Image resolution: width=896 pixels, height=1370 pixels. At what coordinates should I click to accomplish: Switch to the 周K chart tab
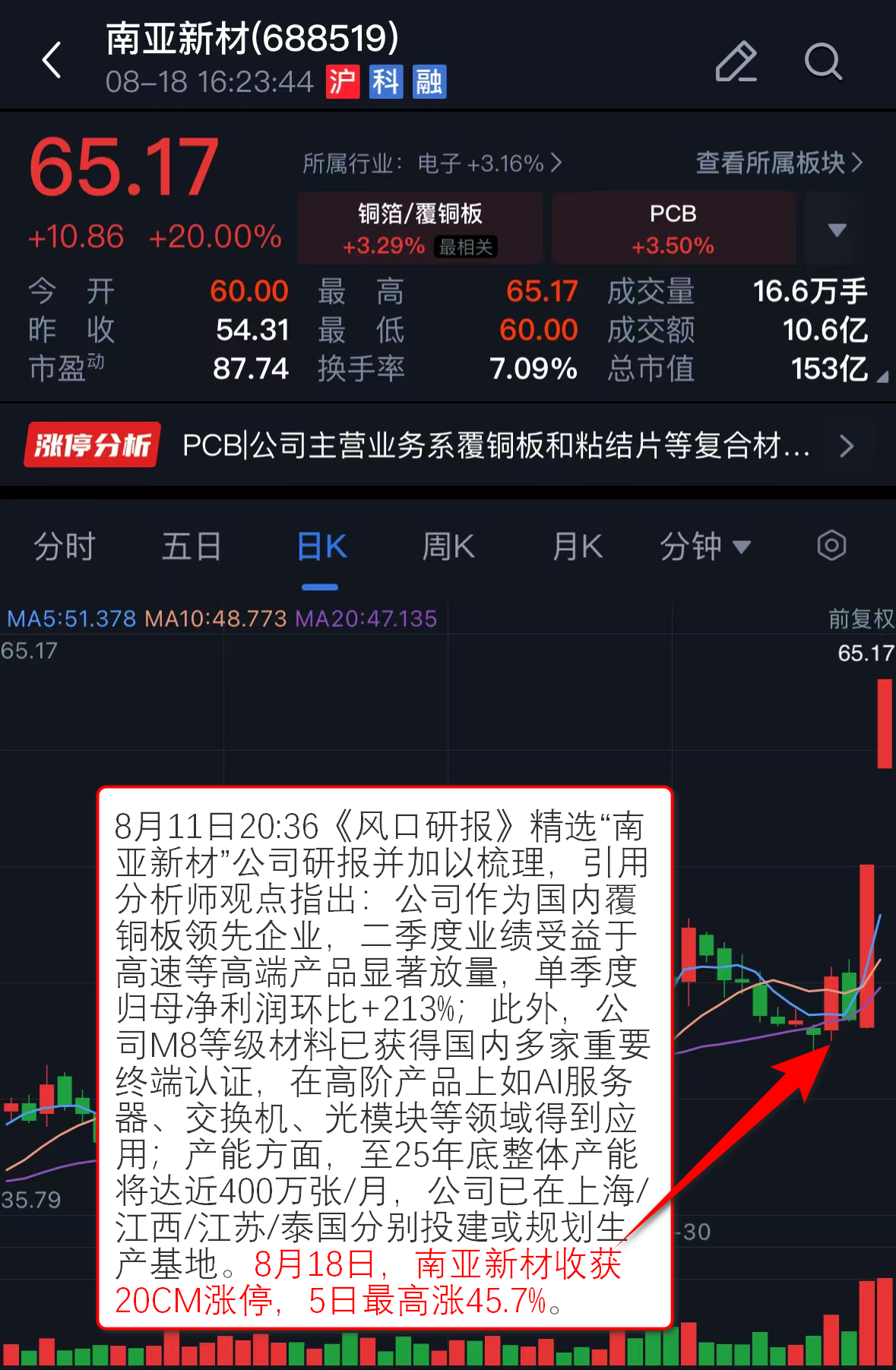(x=448, y=546)
